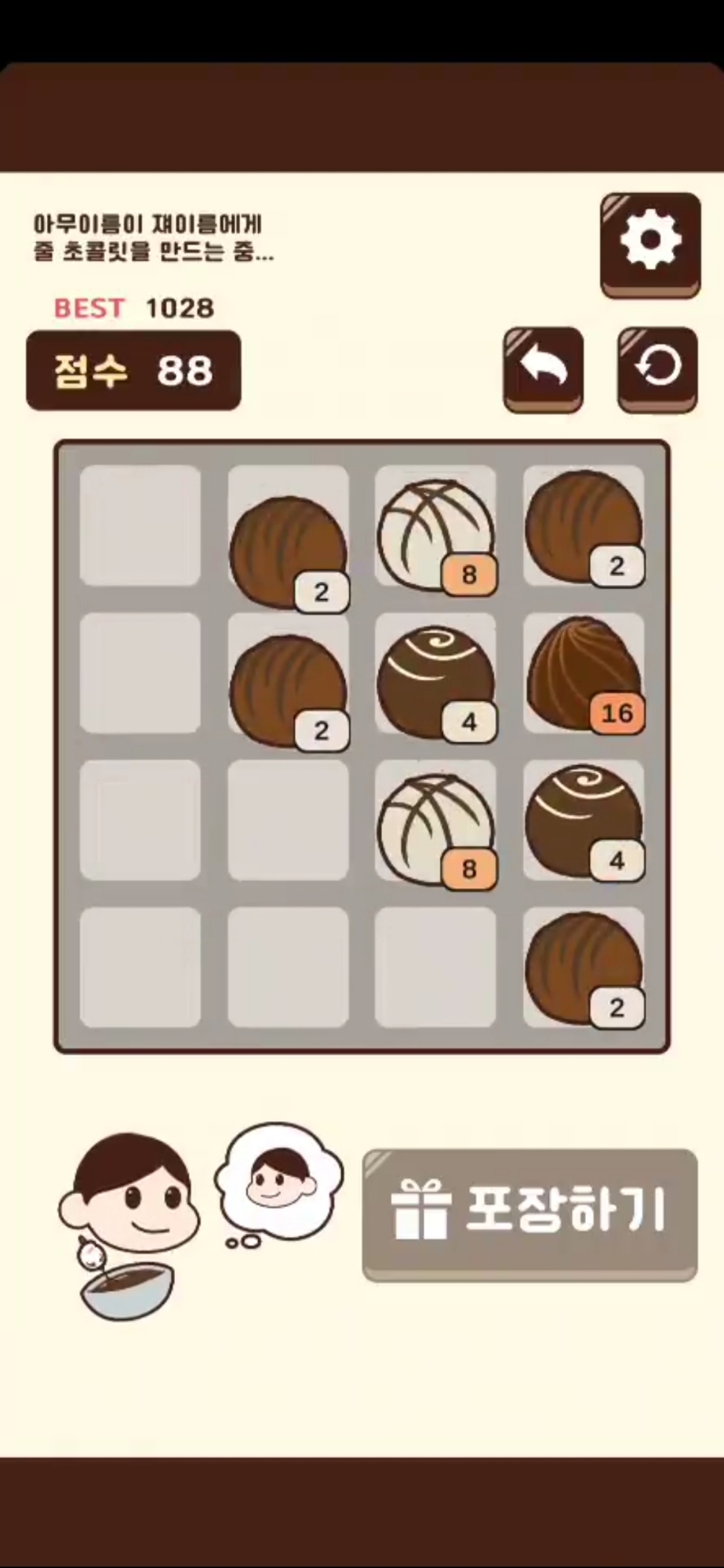This screenshot has width=724, height=1568.
Task: Tap the 포장하기 gift wrap button
Action: (x=529, y=1213)
